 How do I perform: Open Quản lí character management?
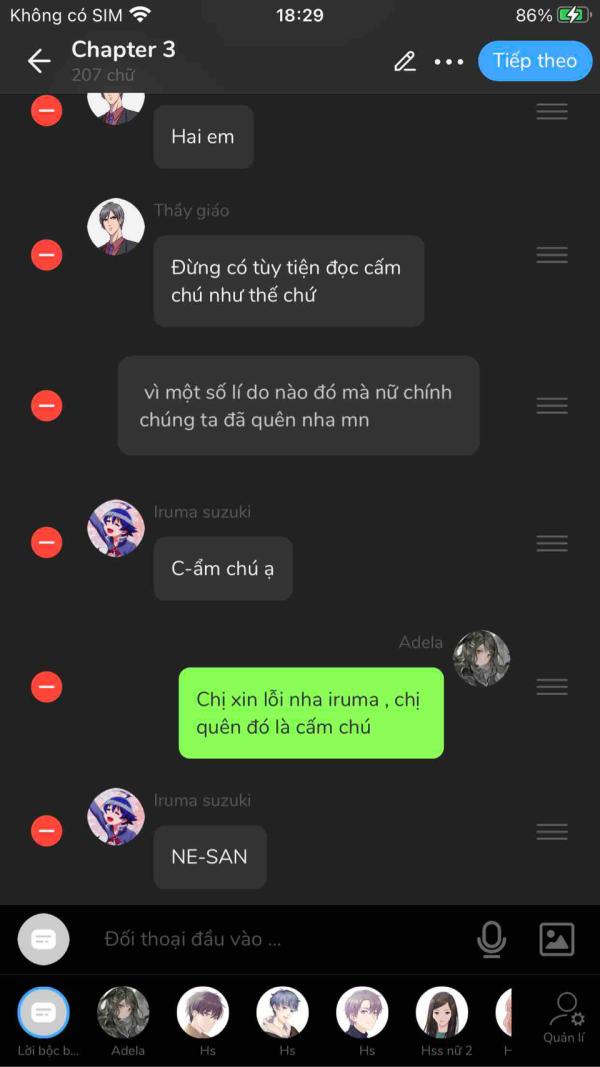pos(564,1018)
